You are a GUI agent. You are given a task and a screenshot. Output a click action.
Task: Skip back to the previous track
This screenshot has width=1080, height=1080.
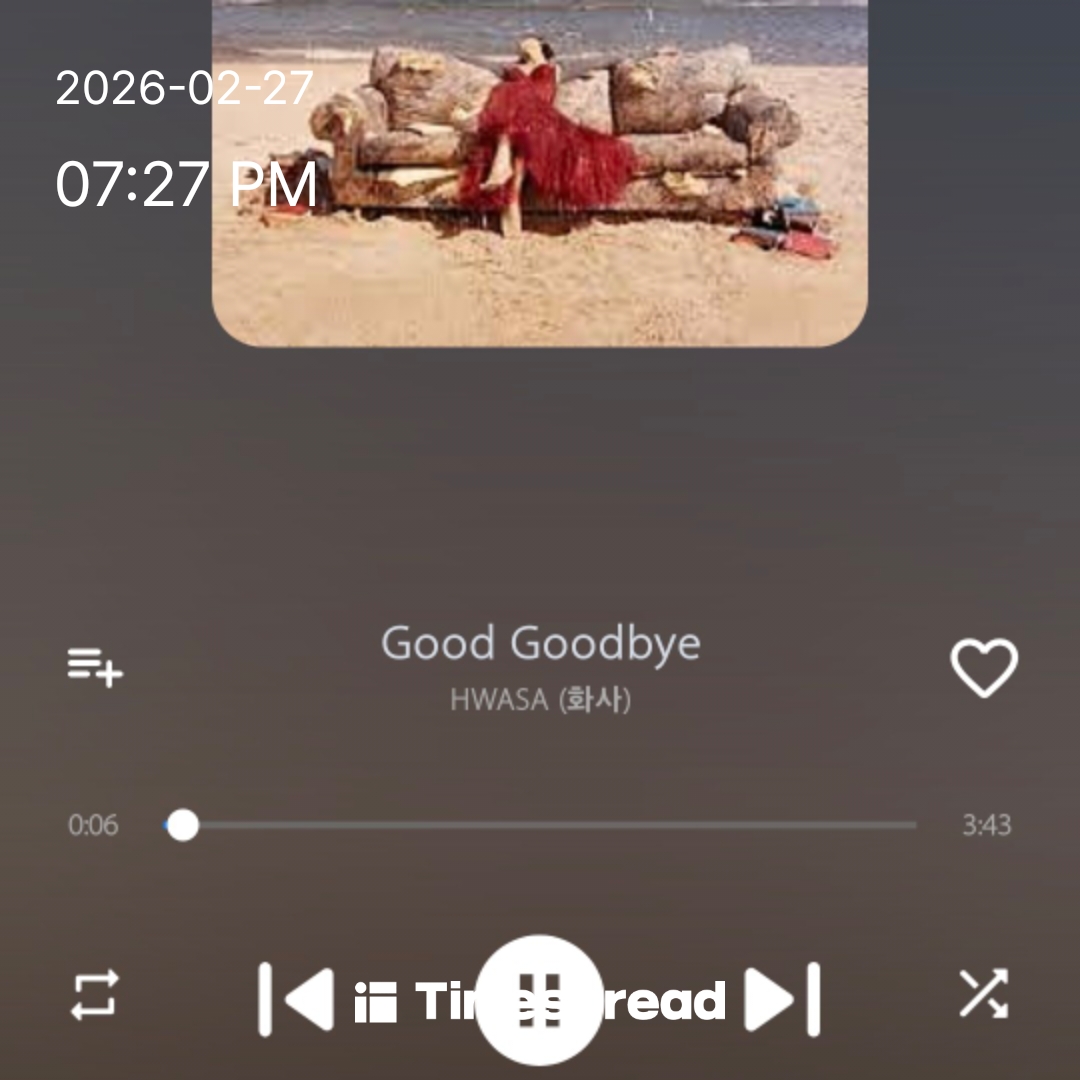coord(297,999)
